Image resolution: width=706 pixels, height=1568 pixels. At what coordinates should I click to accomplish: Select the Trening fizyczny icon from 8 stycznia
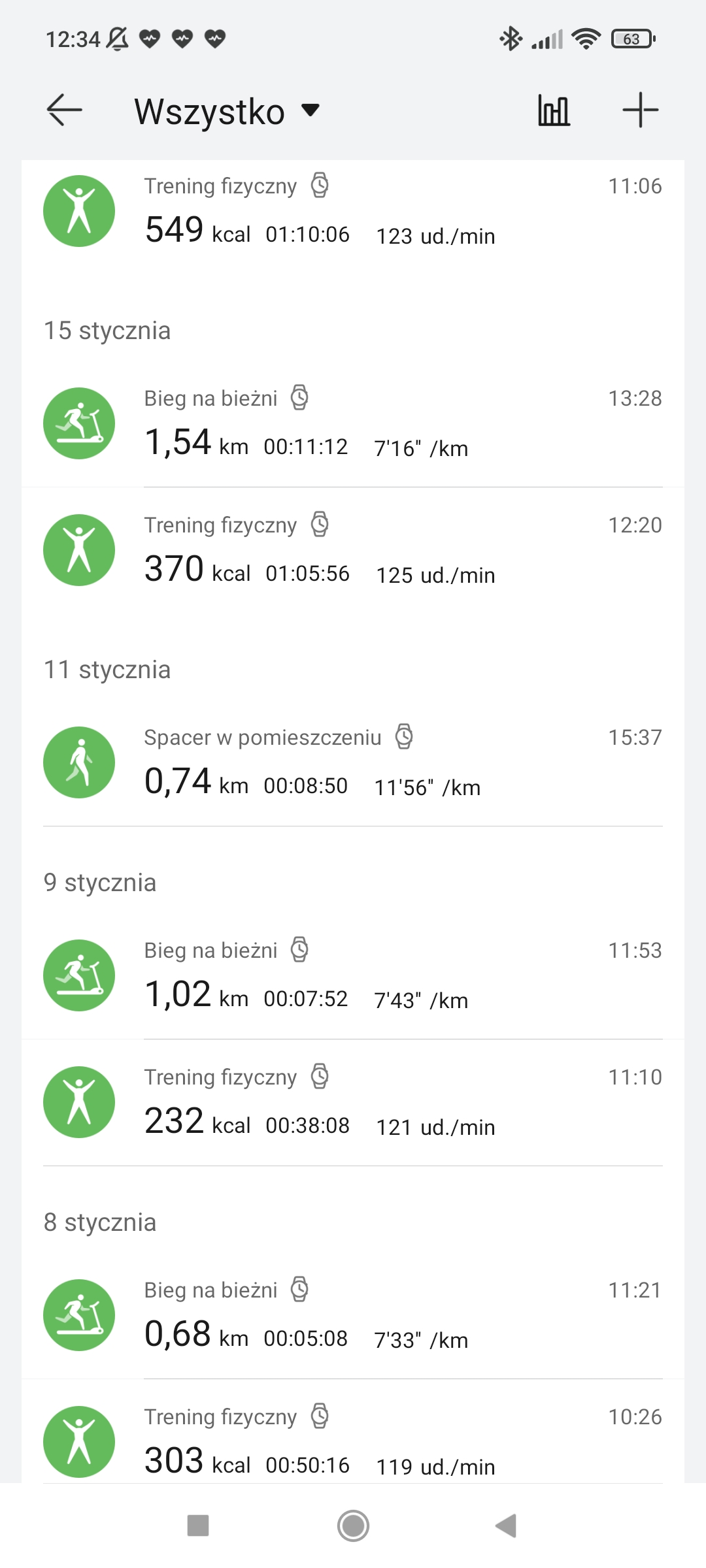tap(78, 1441)
